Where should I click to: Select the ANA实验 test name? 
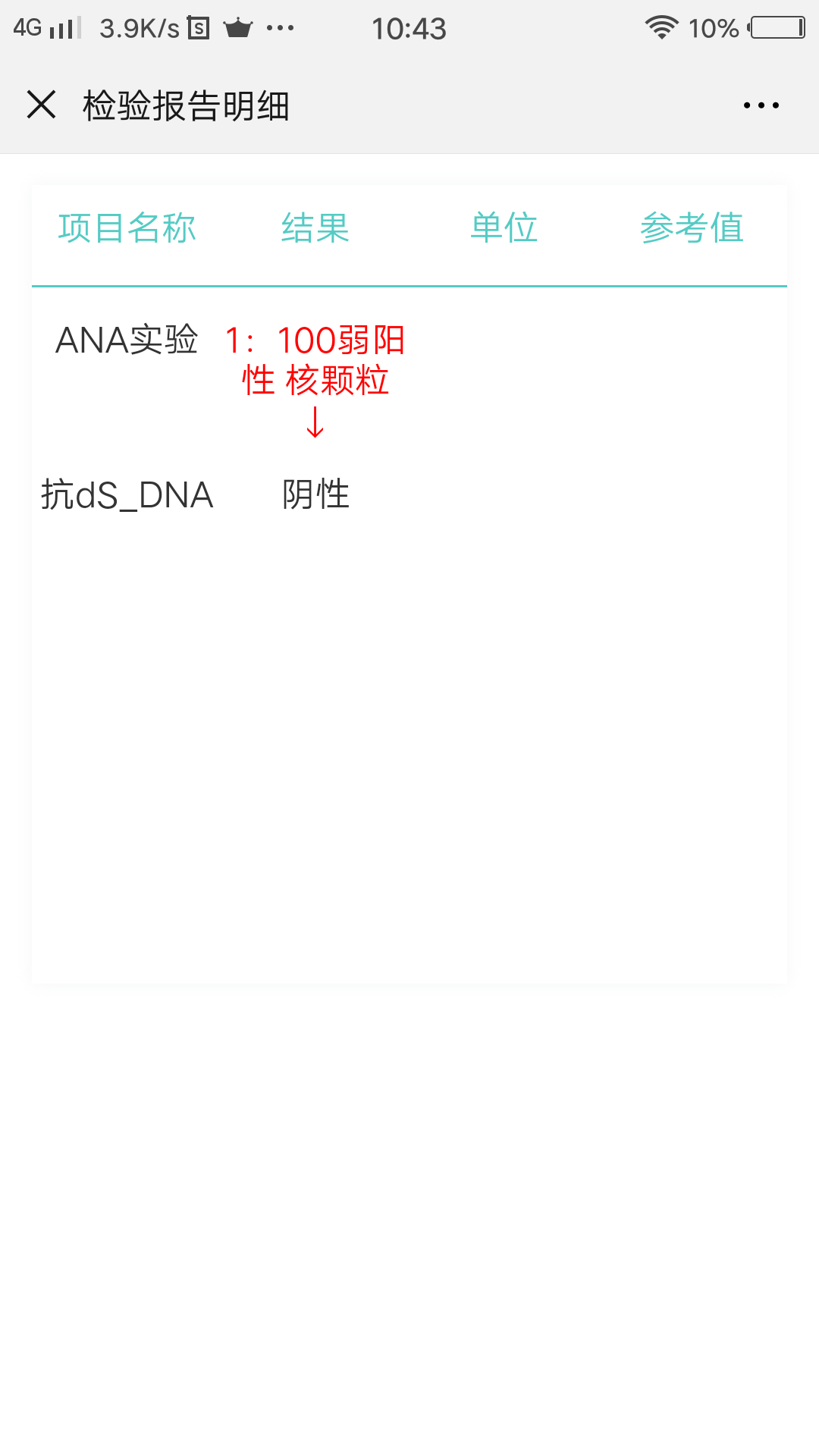click(130, 340)
